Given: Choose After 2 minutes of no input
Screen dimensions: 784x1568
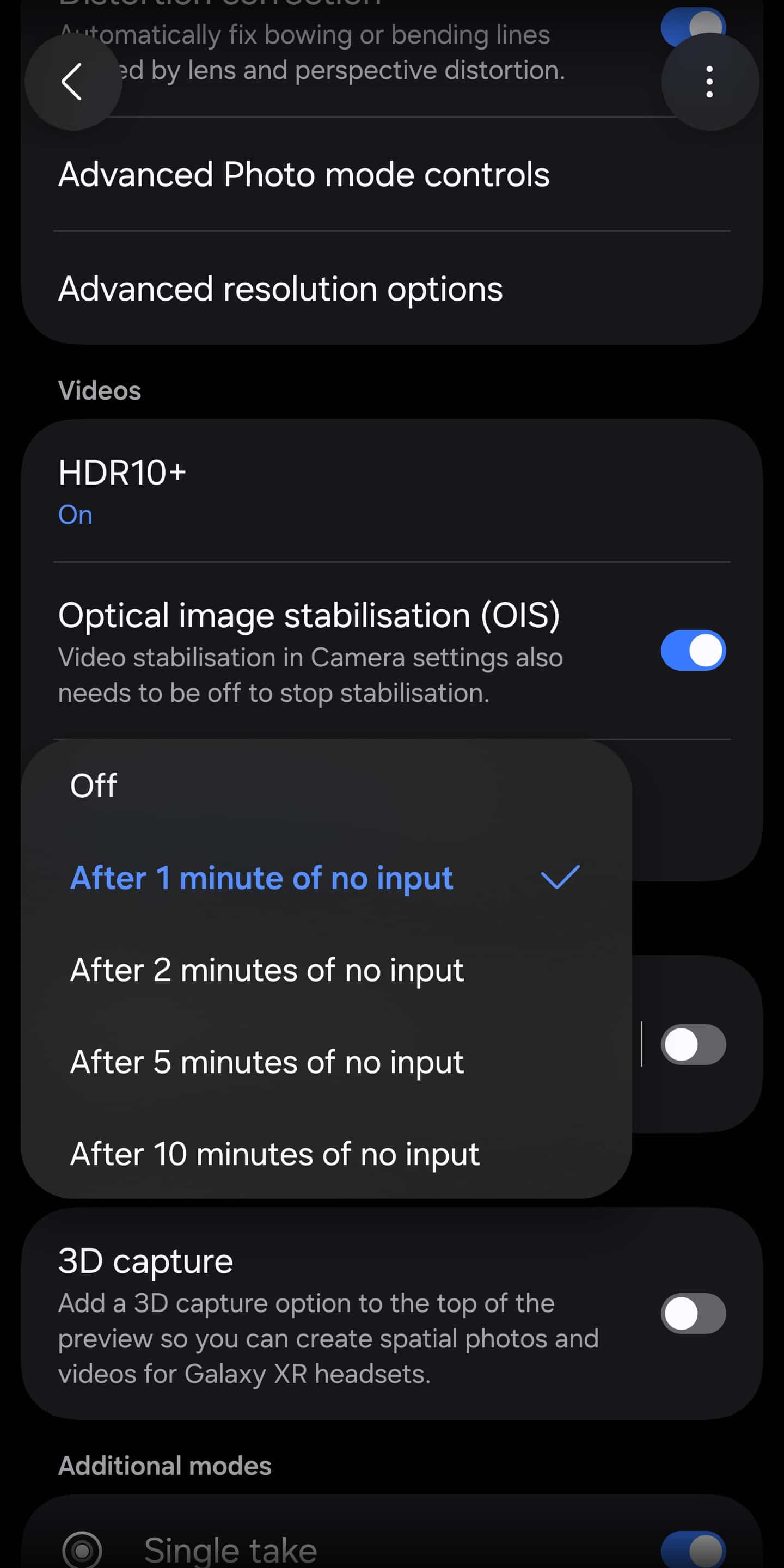Looking at the screenshot, I should pyautogui.click(x=267, y=970).
